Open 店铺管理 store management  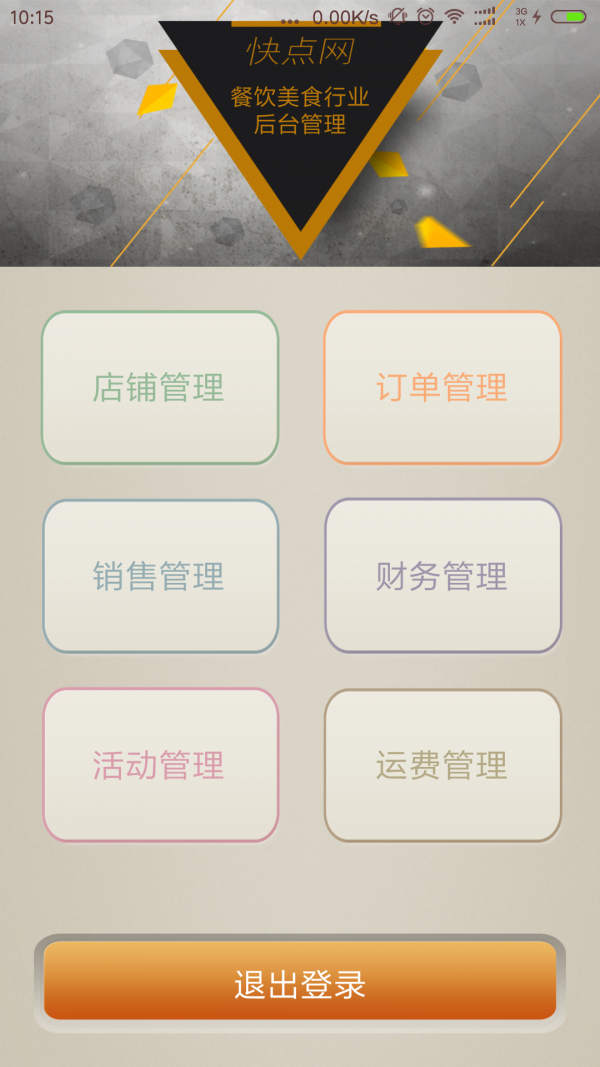(159, 387)
